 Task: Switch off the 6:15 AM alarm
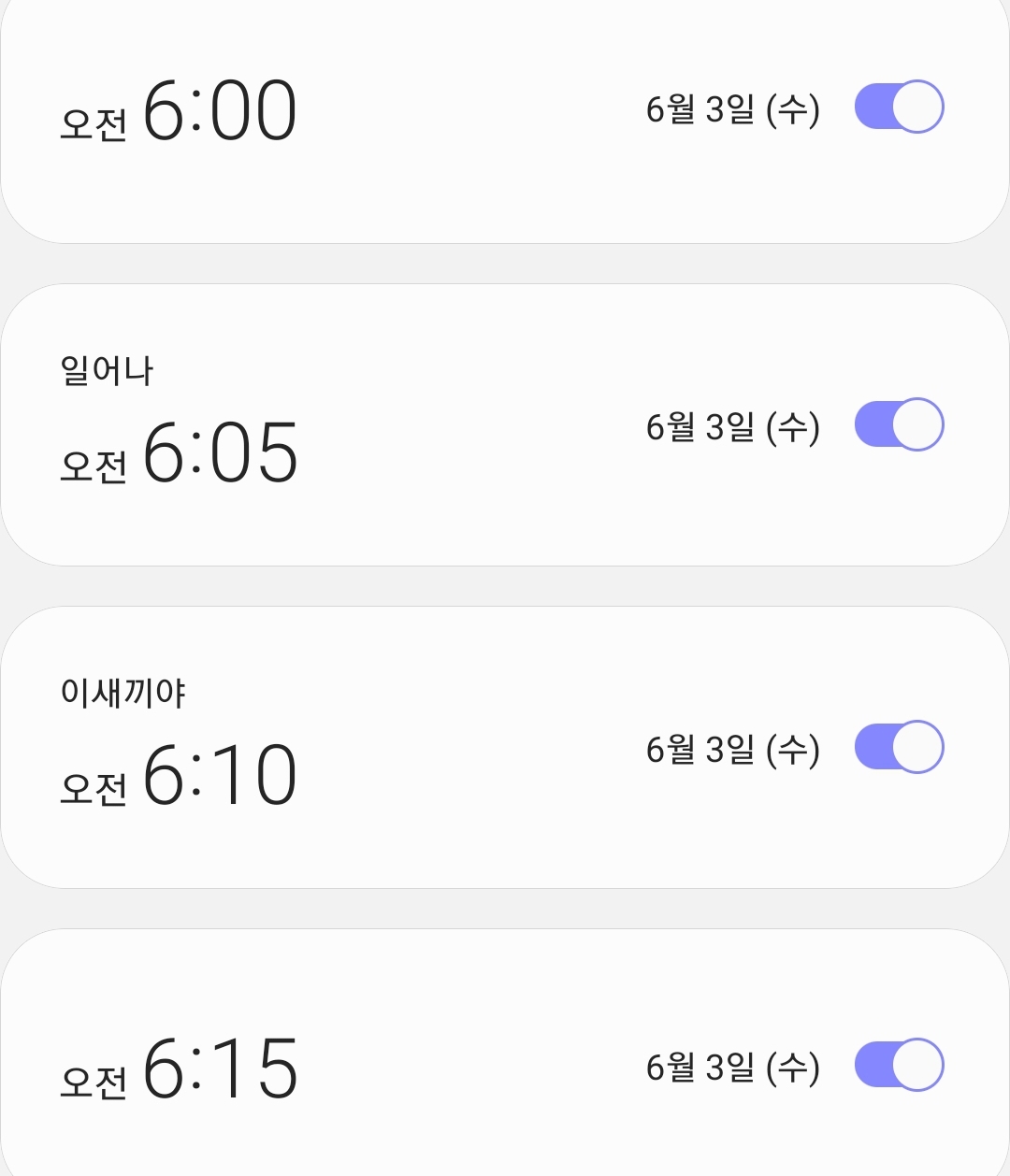point(899,1065)
